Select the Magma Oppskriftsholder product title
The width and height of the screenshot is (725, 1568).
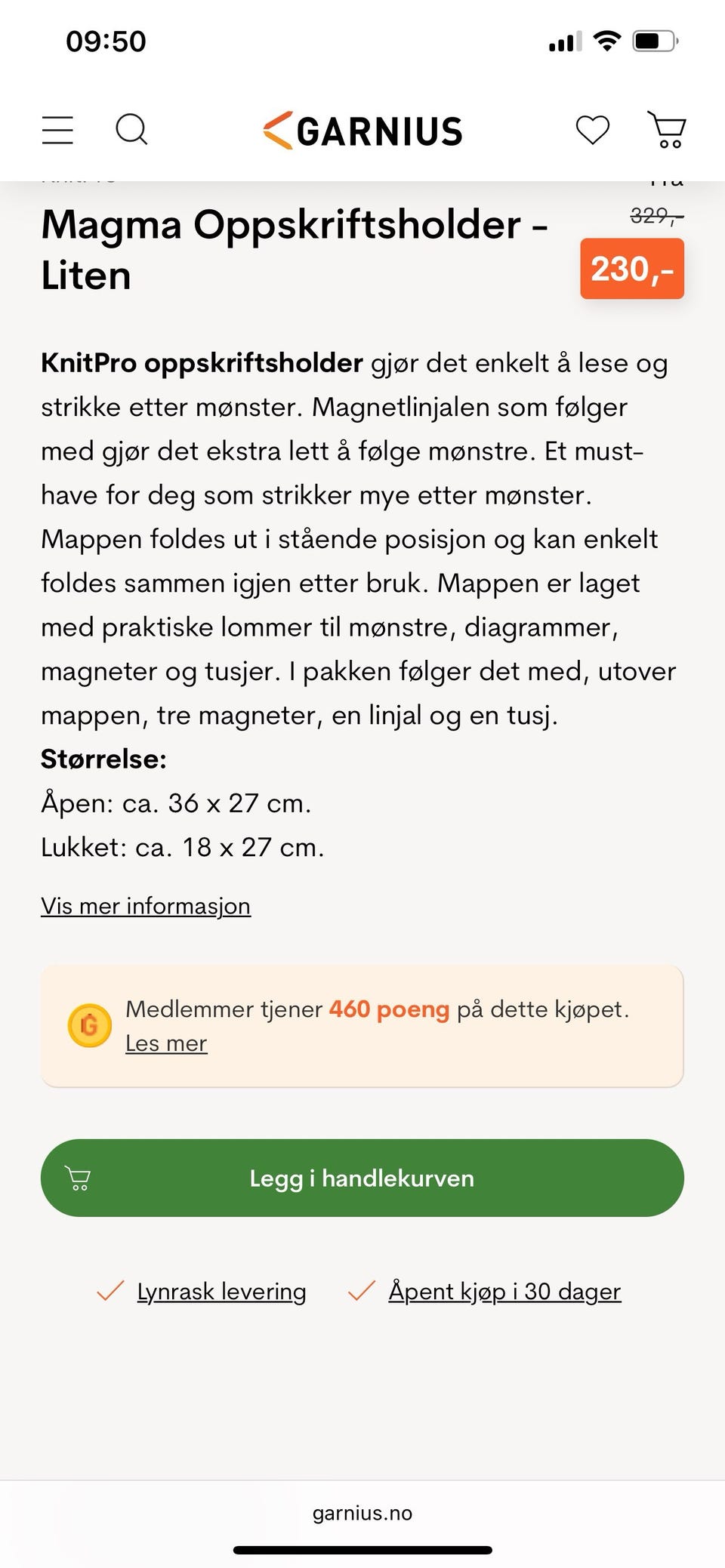(x=293, y=248)
